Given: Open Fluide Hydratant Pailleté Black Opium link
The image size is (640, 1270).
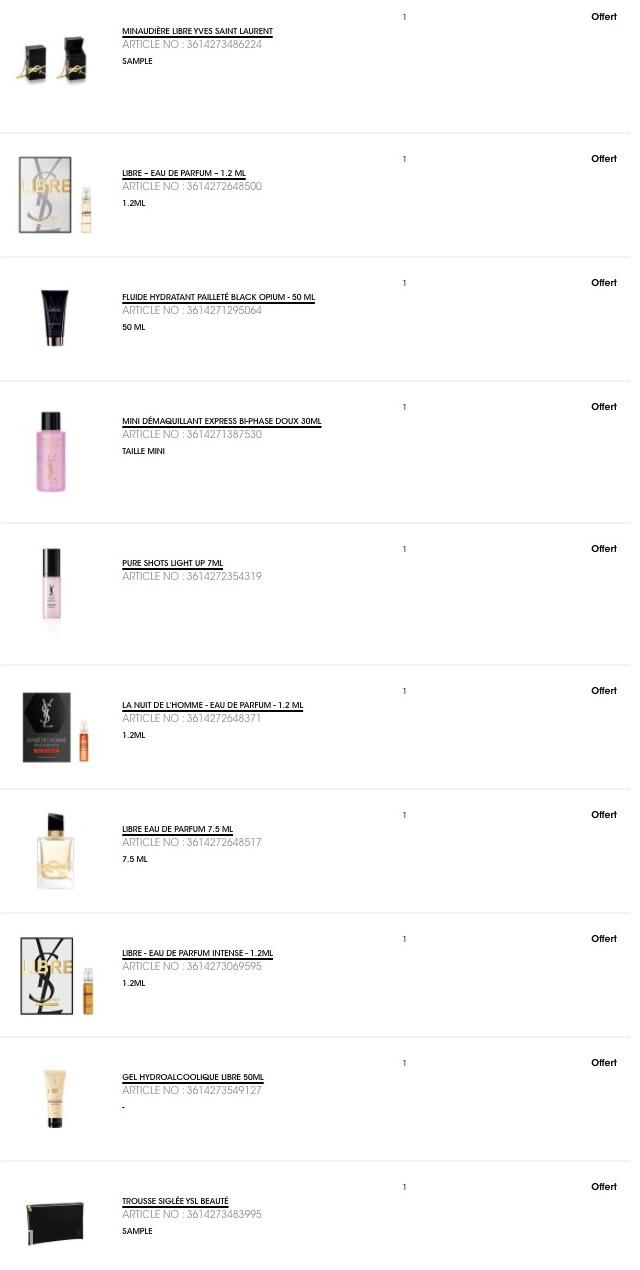Looking at the screenshot, I should click(x=218, y=297).
